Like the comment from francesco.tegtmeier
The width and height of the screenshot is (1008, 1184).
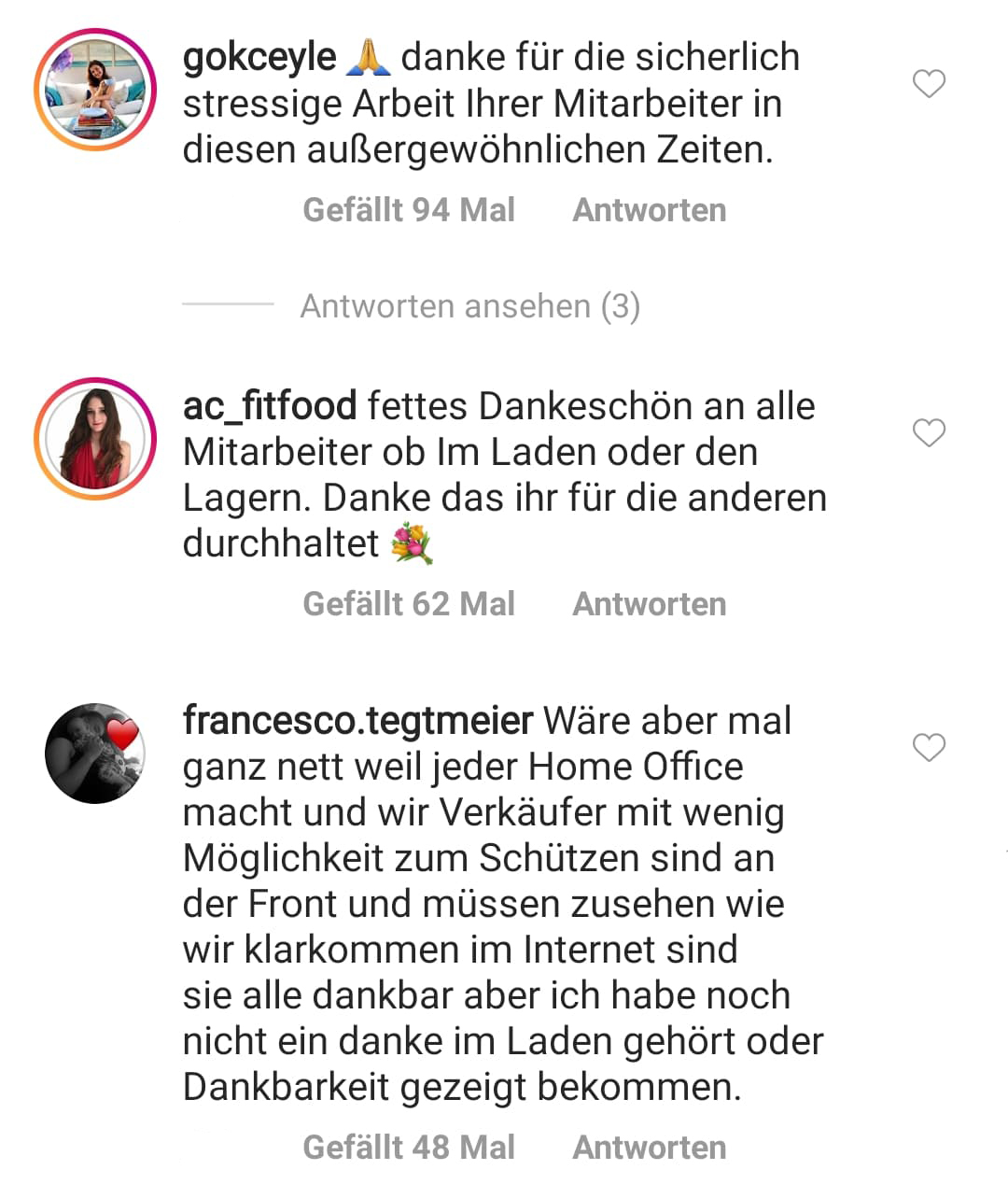click(929, 748)
